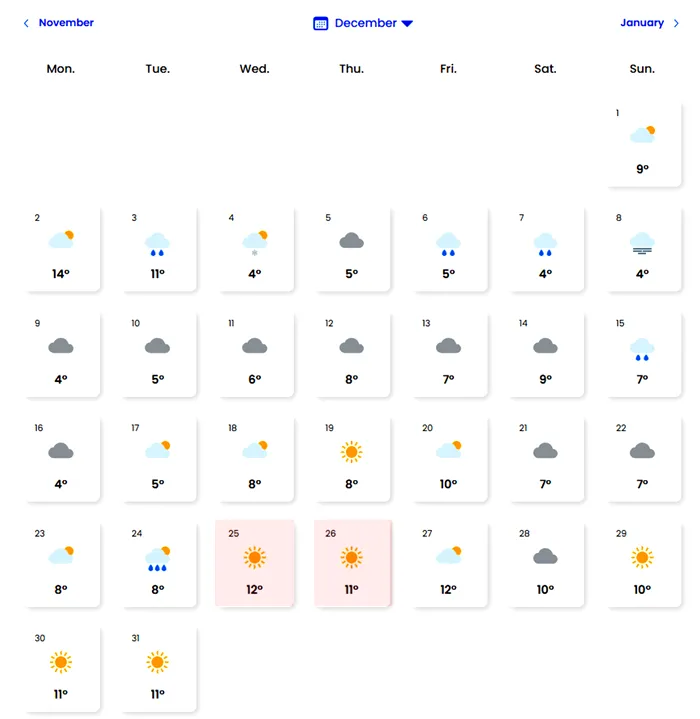
Task: Open the sunny December 19 card
Action: tap(351, 460)
